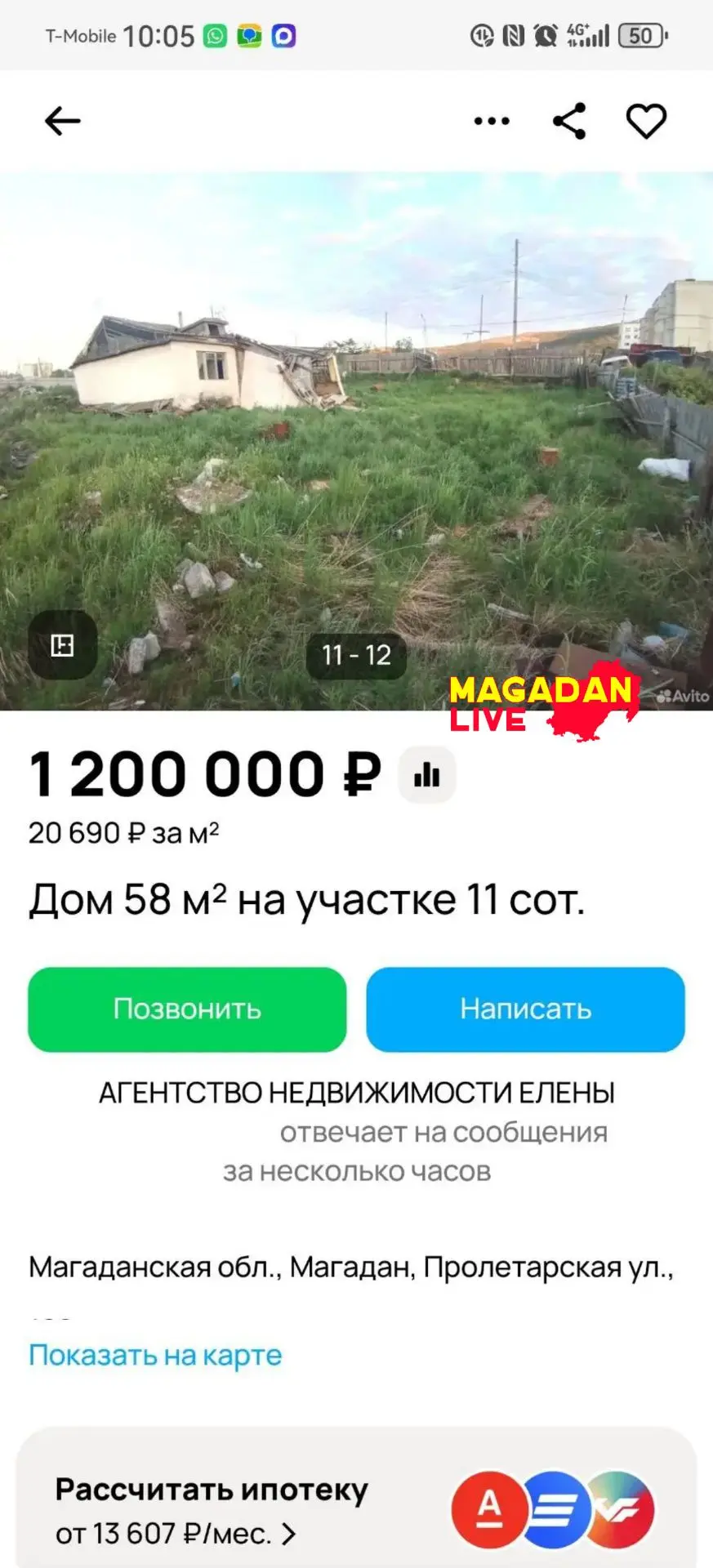This screenshot has height=1568, width=713.
Task: Tap Показать на карте link
Action: 155,1355
